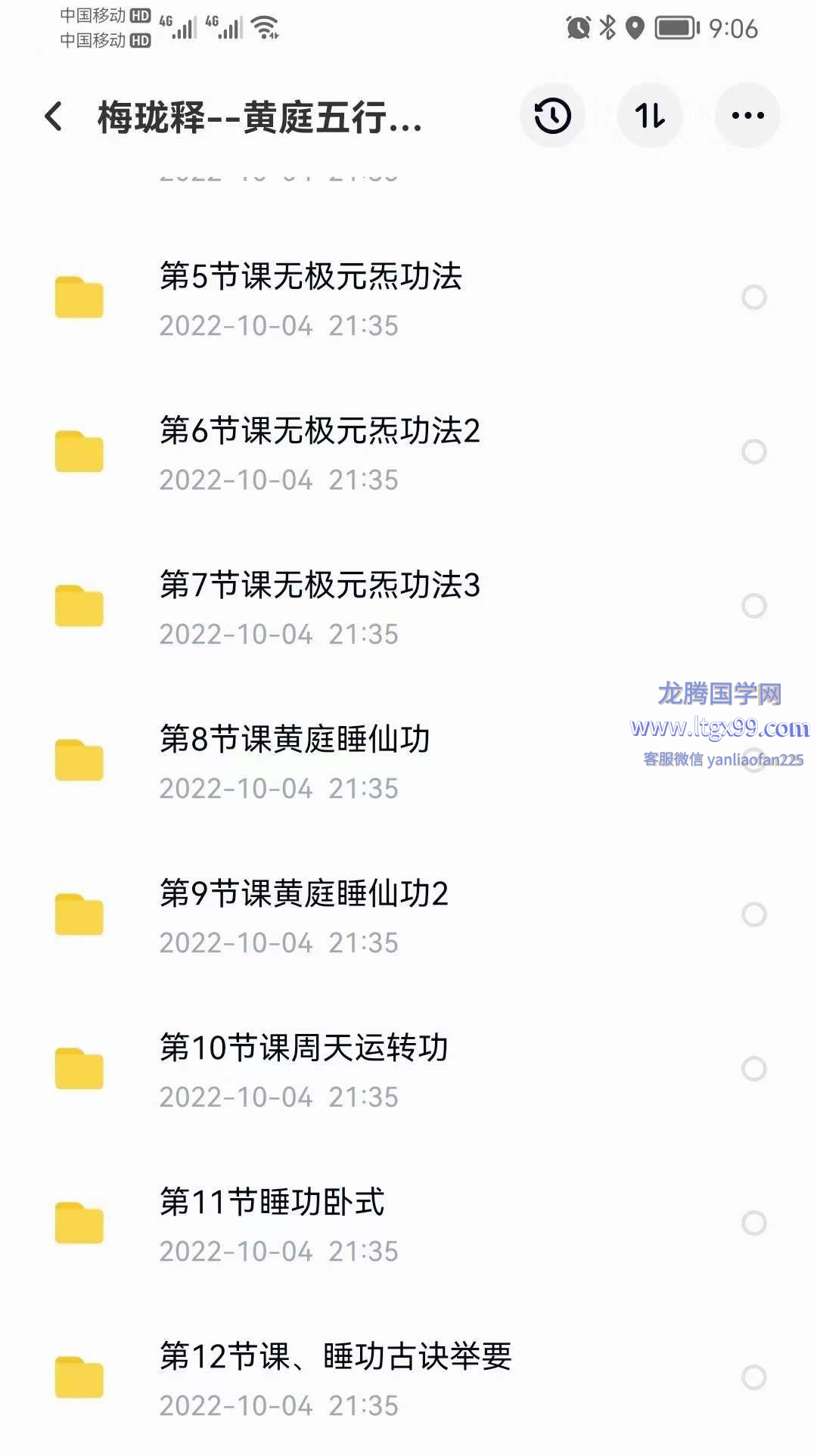
Task: Open folder 第8节课黄庭睡仙功
Action: coord(408,761)
